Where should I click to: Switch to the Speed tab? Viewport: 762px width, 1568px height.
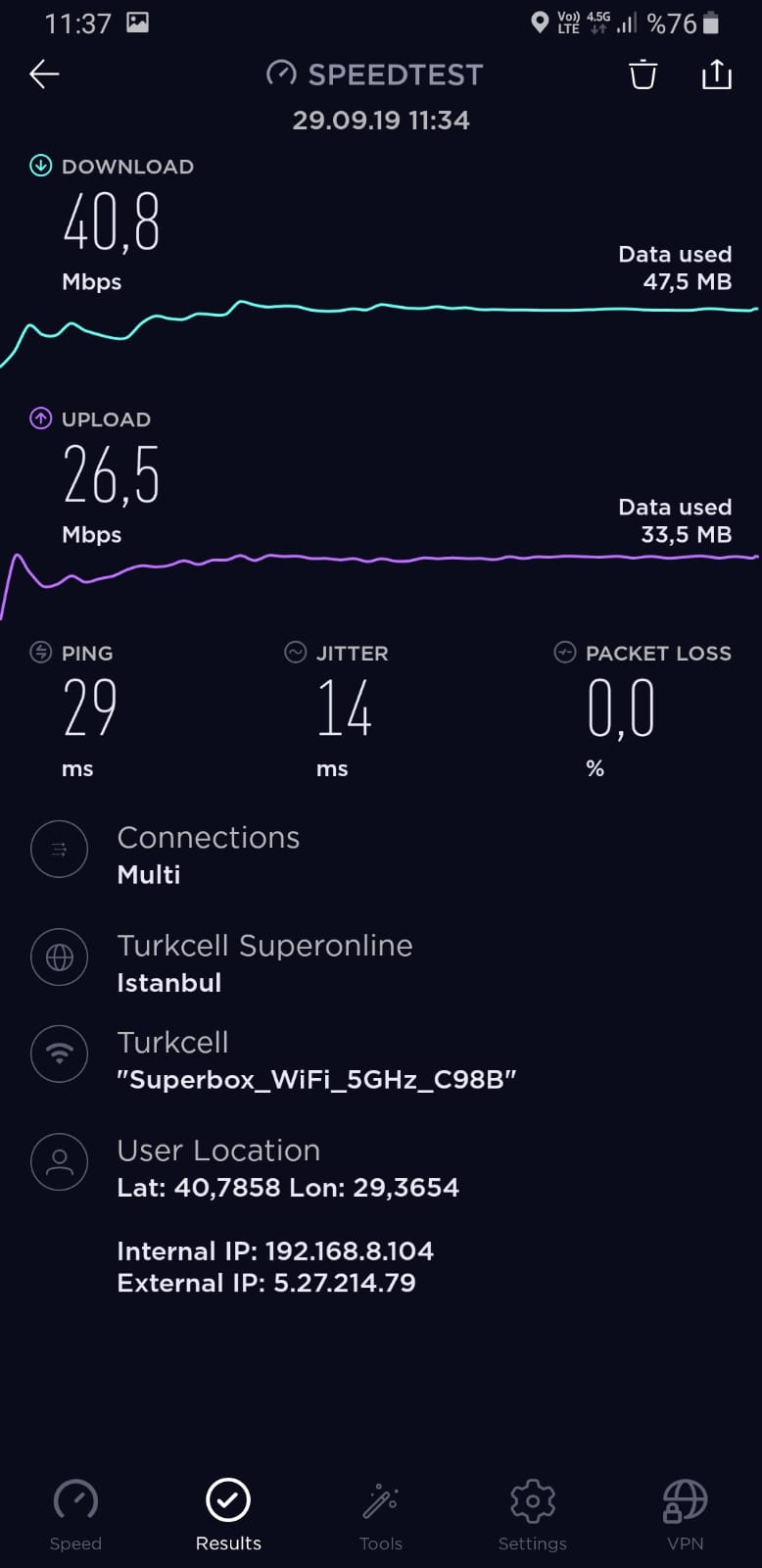[75, 1514]
